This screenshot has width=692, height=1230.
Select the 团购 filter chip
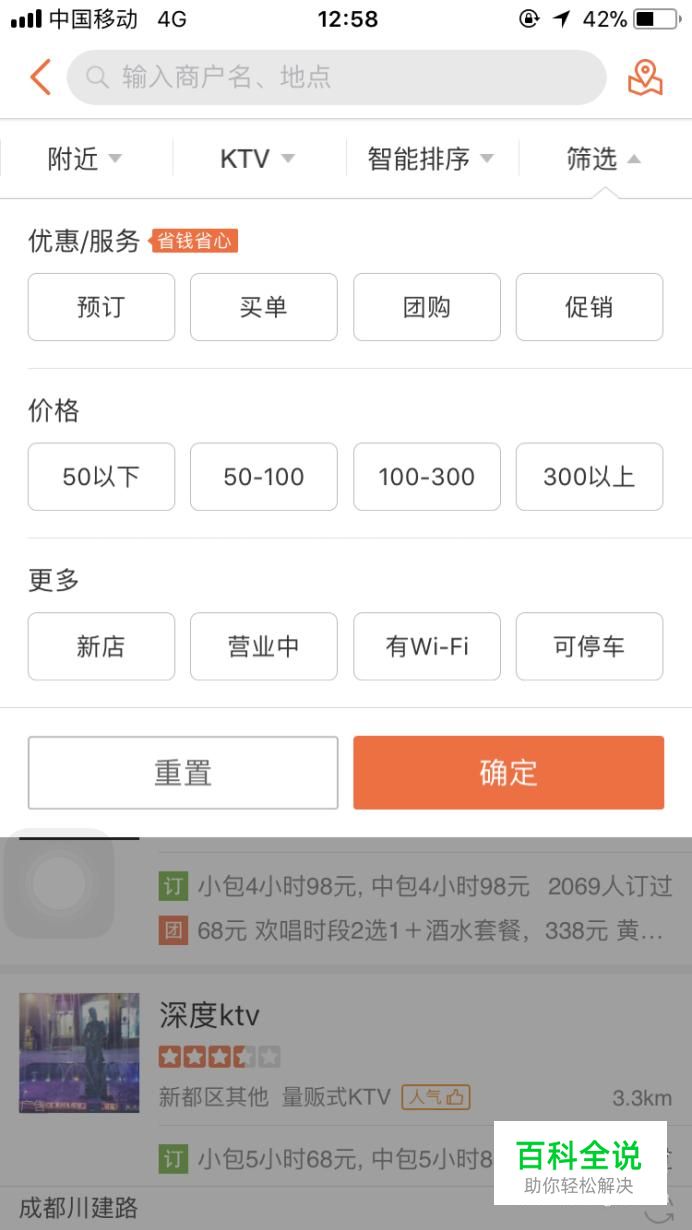point(427,307)
